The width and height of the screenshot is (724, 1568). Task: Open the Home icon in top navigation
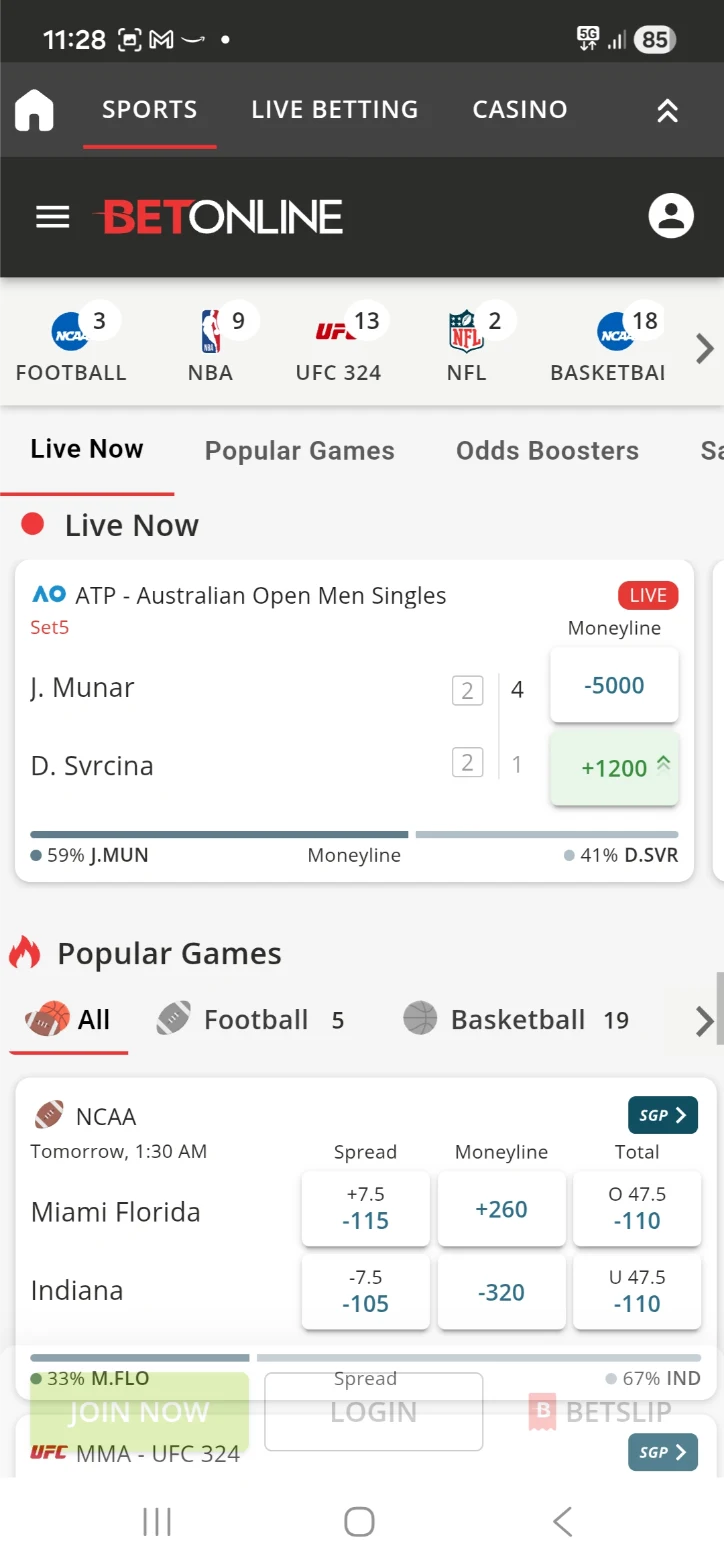click(34, 110)
